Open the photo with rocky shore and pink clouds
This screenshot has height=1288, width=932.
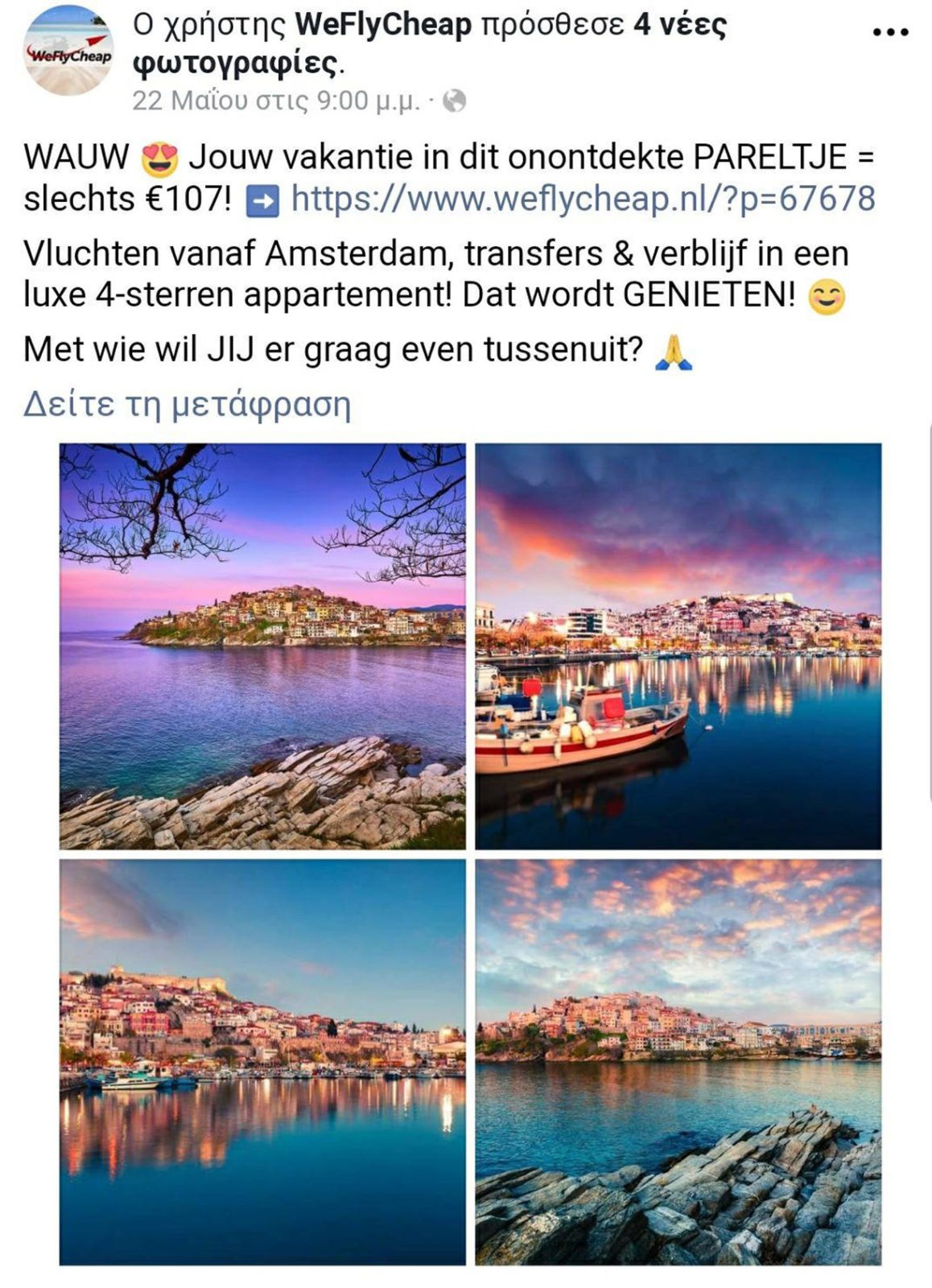tap(678, 1061)
